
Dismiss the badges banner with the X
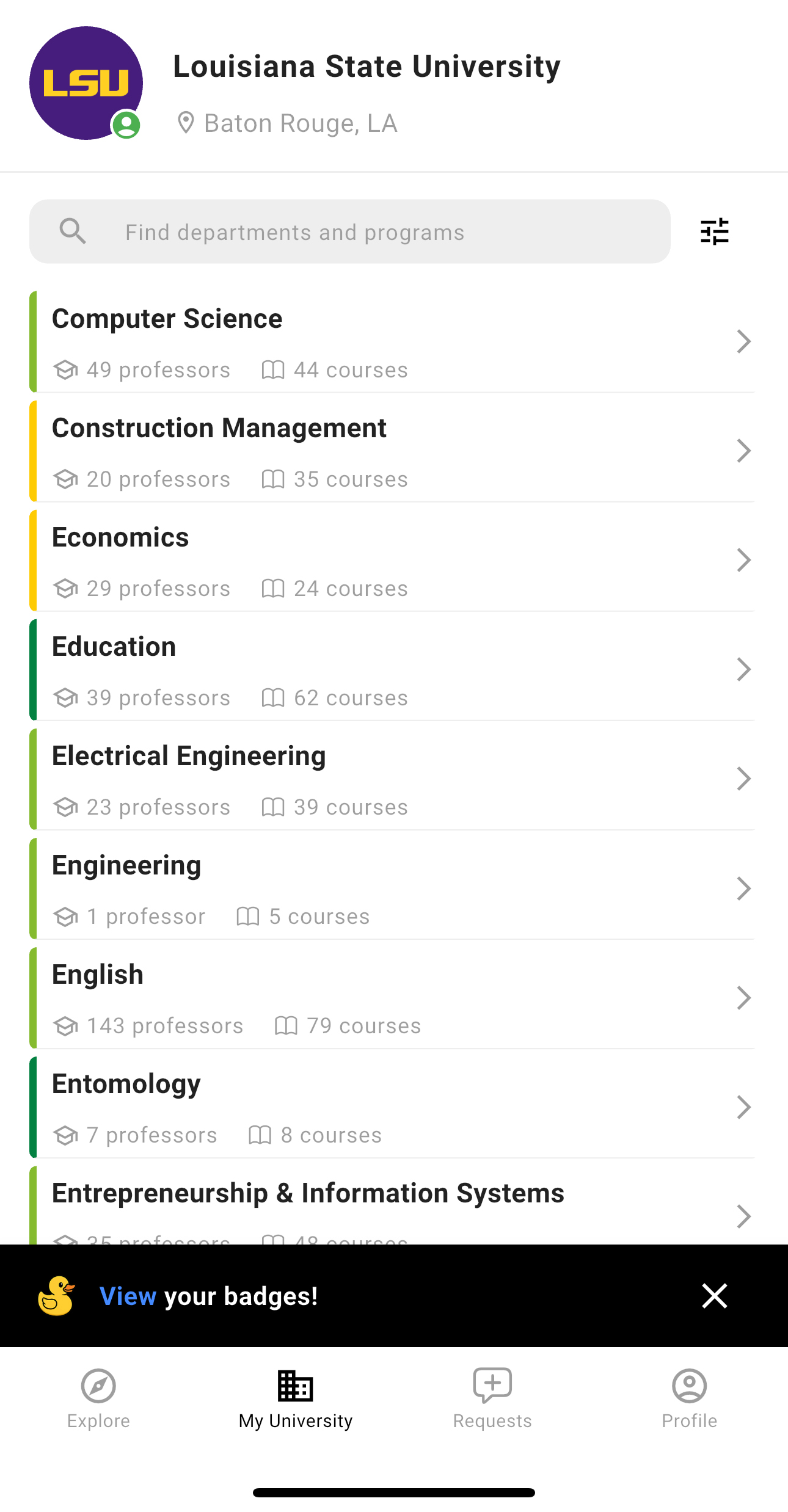coord(713,1296)
